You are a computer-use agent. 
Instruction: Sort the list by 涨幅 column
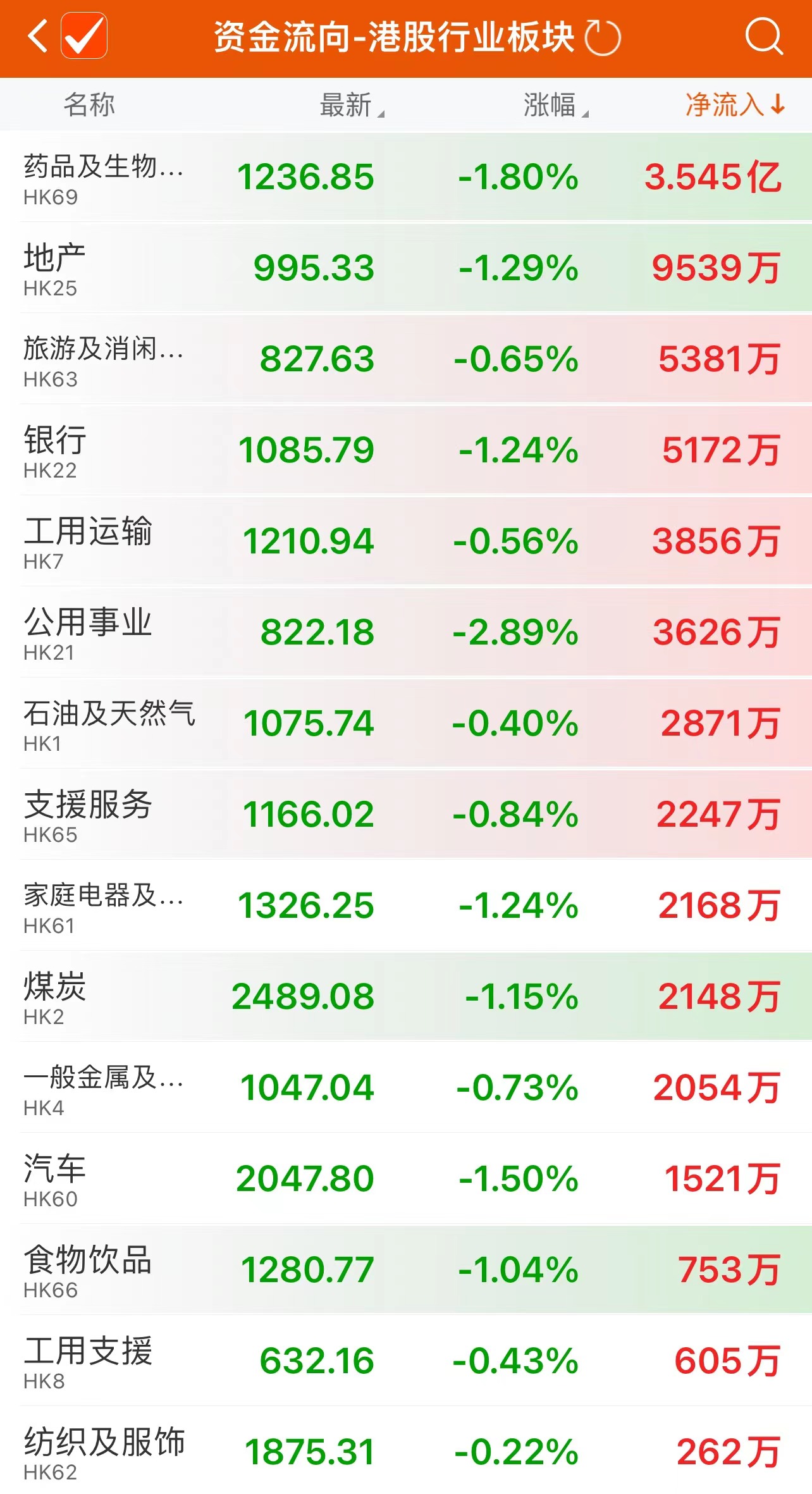555,105
